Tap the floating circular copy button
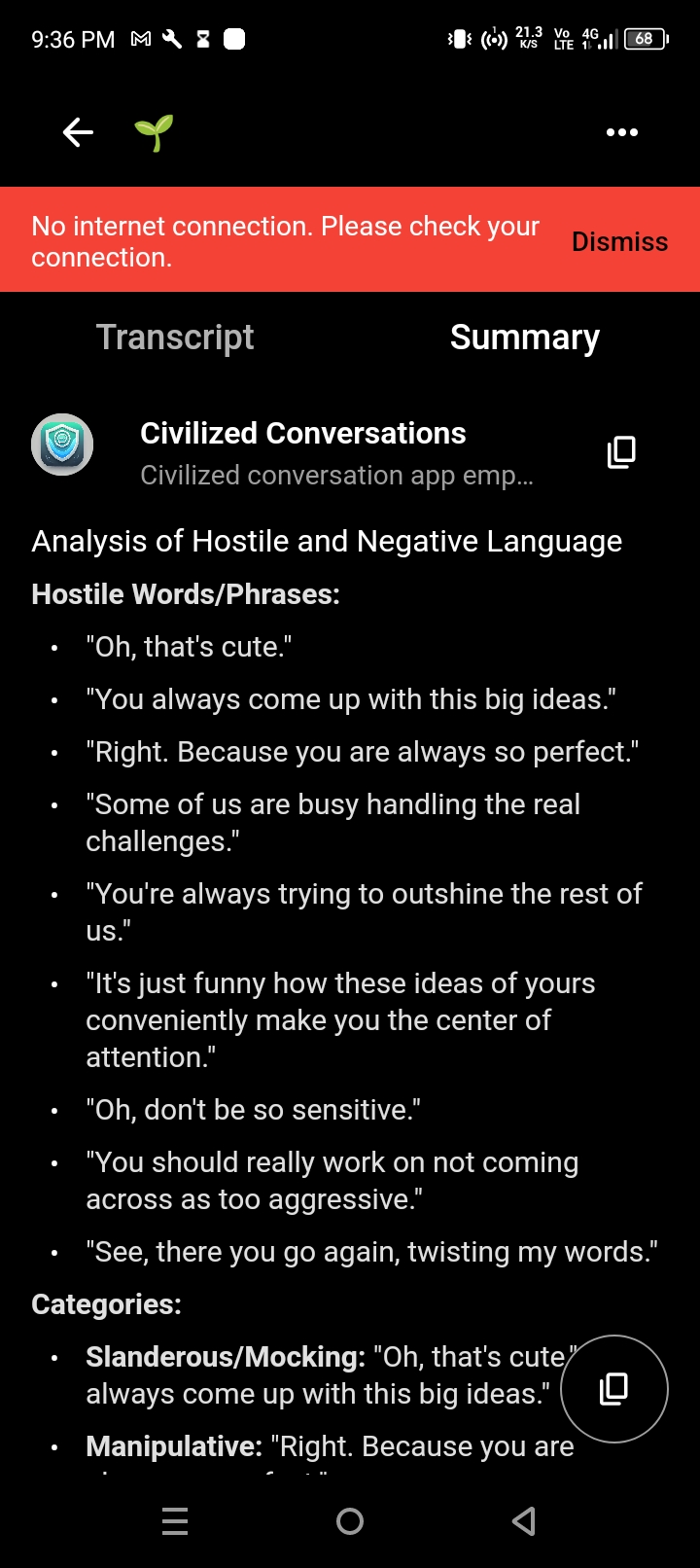The image size is (700, 1568). coord(614,1388)
